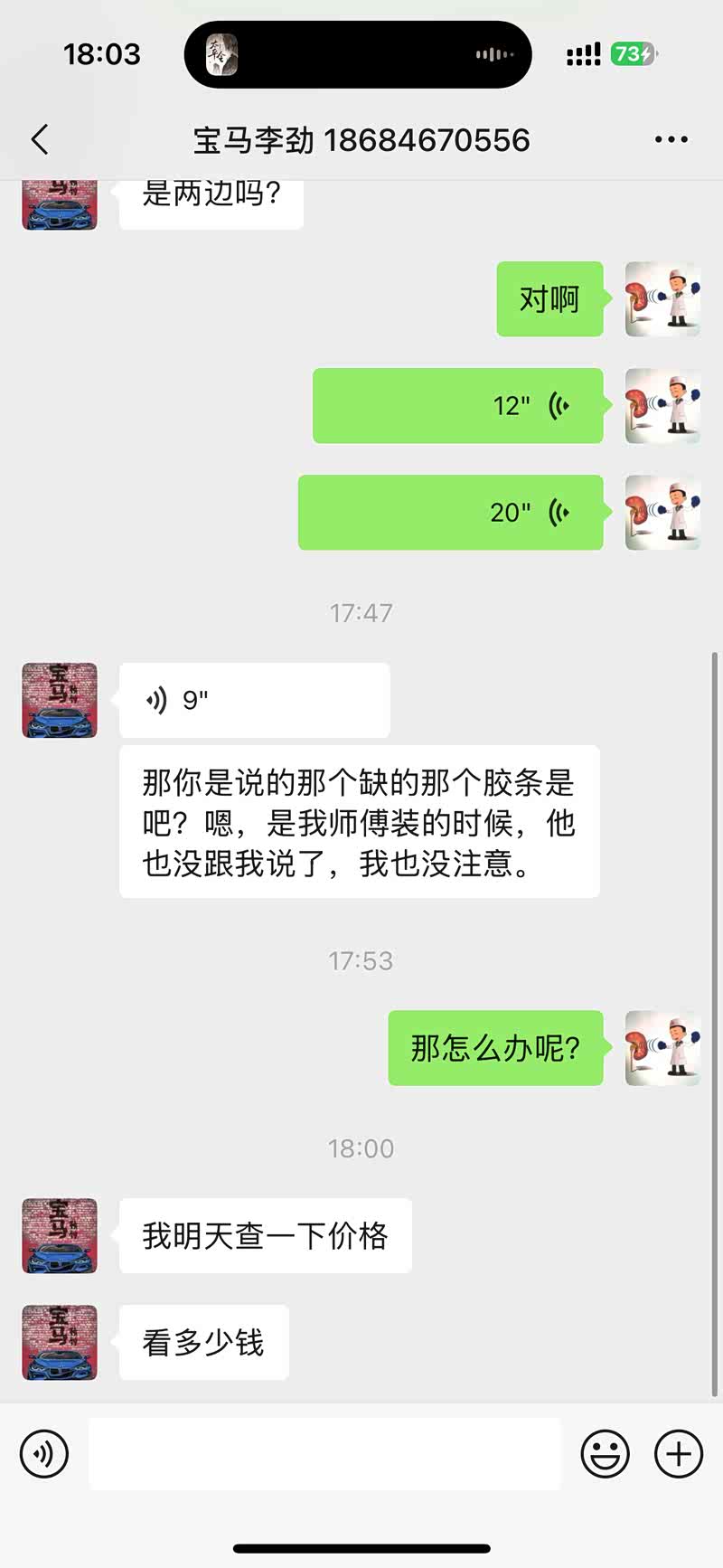723x1568 pixels.
Task: Open the emoji sticker panel
Action: (x=605, y=1453)
